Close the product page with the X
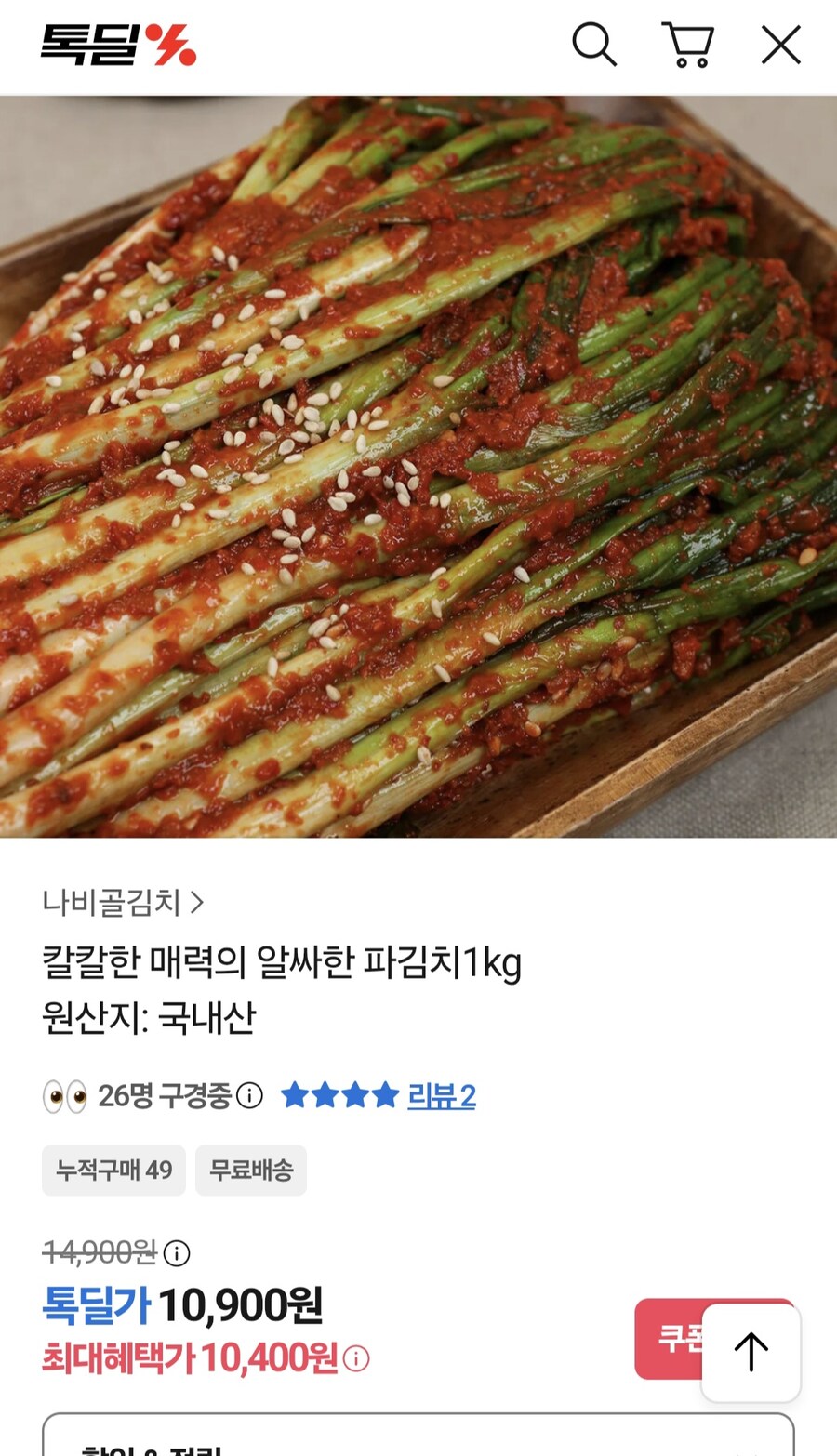The height and width of the screenshot is (1456, 837). point(779,44)
